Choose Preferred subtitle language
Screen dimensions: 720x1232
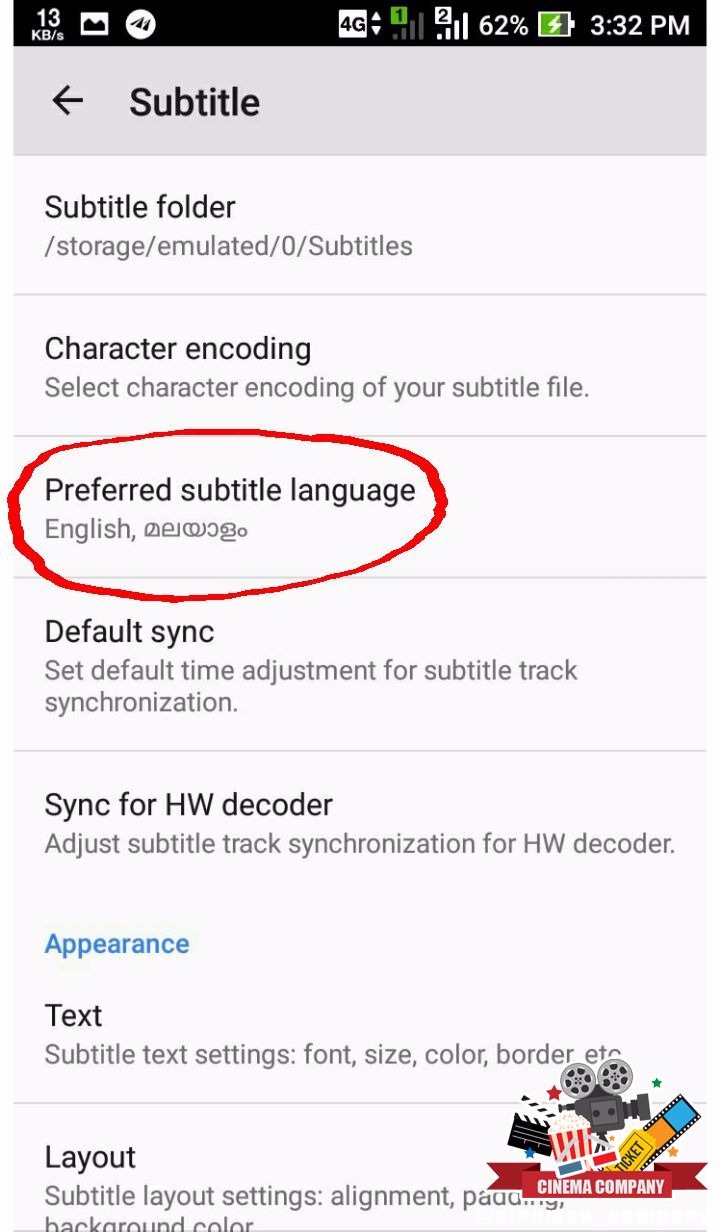(x=230, y=508)
